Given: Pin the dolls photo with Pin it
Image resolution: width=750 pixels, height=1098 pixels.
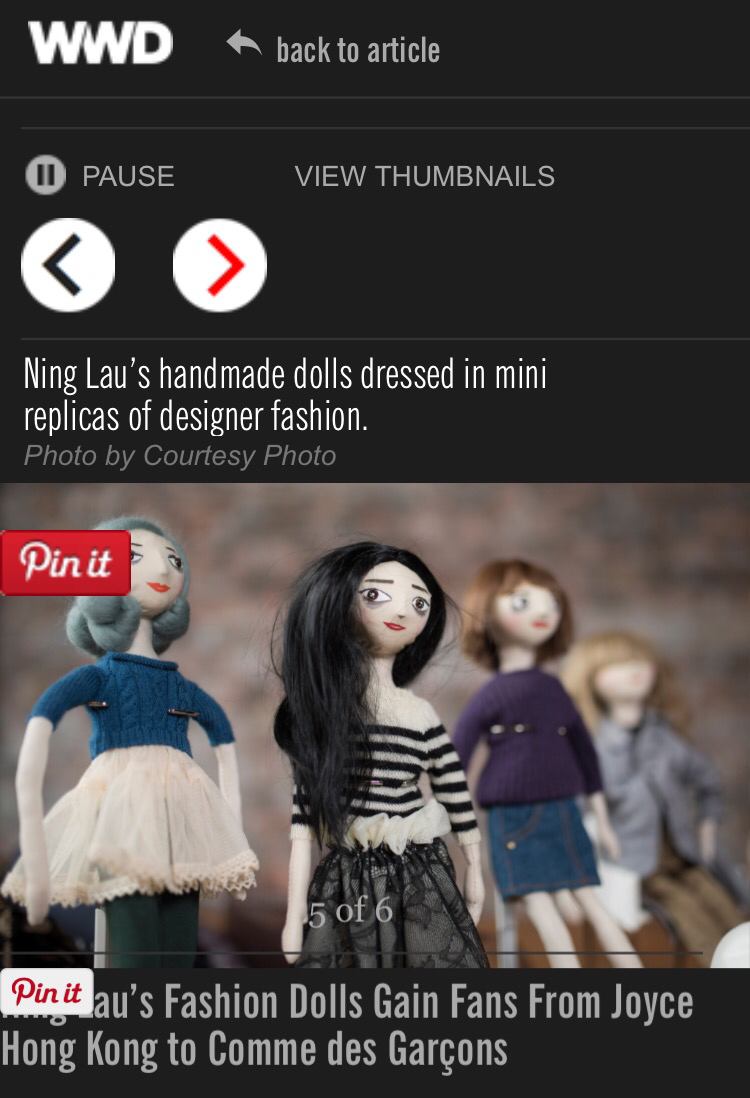Looking at the screenshot, I should (x=66, y=562).
